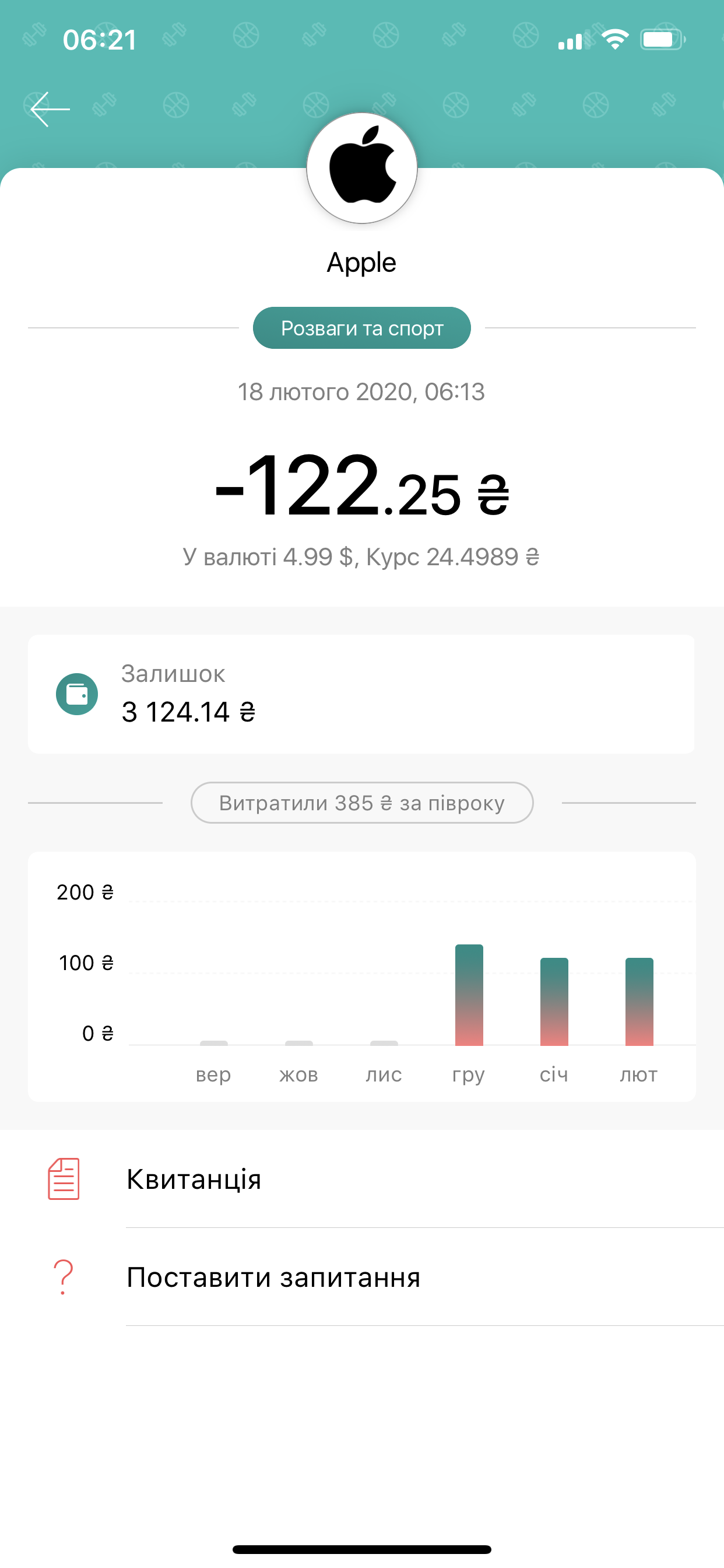Screen dimensions: 724x1568
Task: Go back using the top arrow
Action: [50, 110]
